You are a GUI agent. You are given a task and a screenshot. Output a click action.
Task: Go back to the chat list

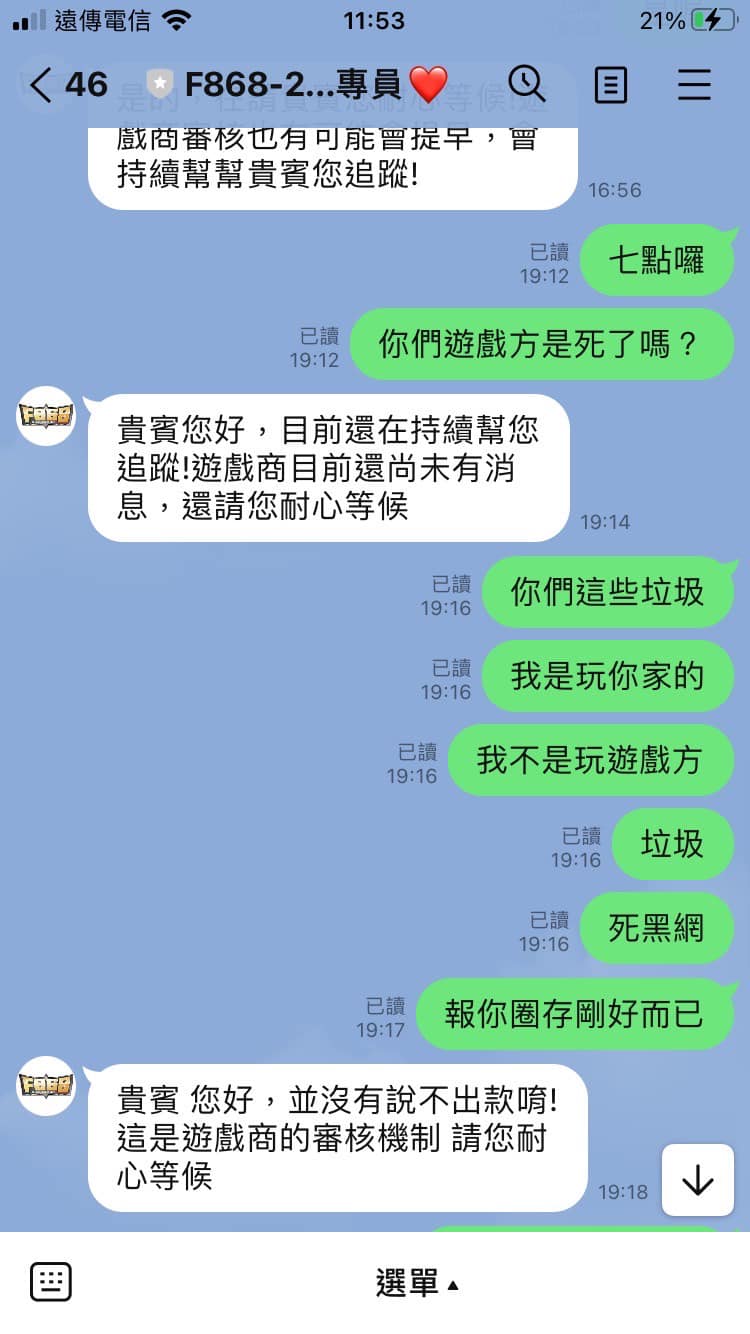point(40,85)
